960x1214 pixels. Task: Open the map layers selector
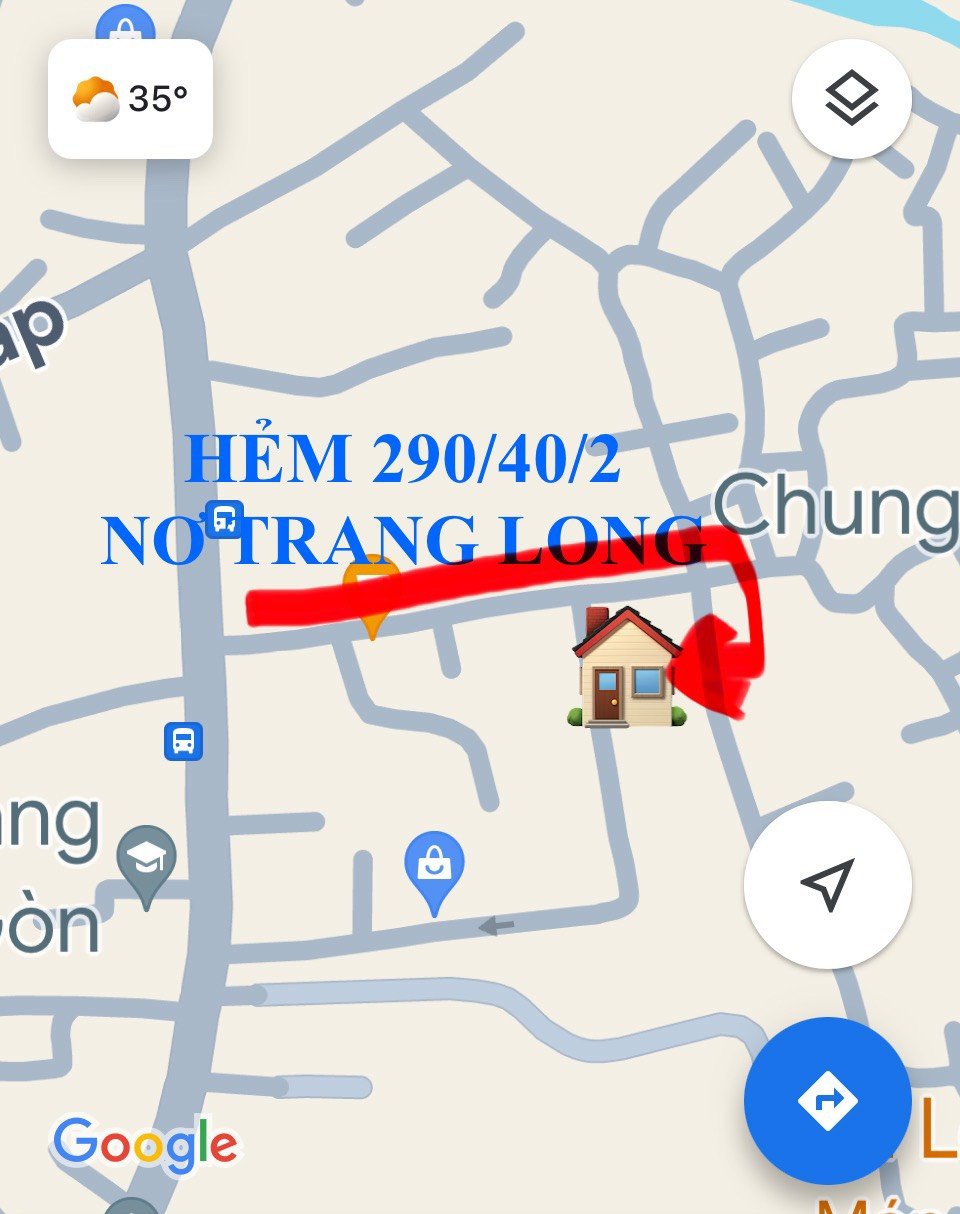(x=851, y=98)
